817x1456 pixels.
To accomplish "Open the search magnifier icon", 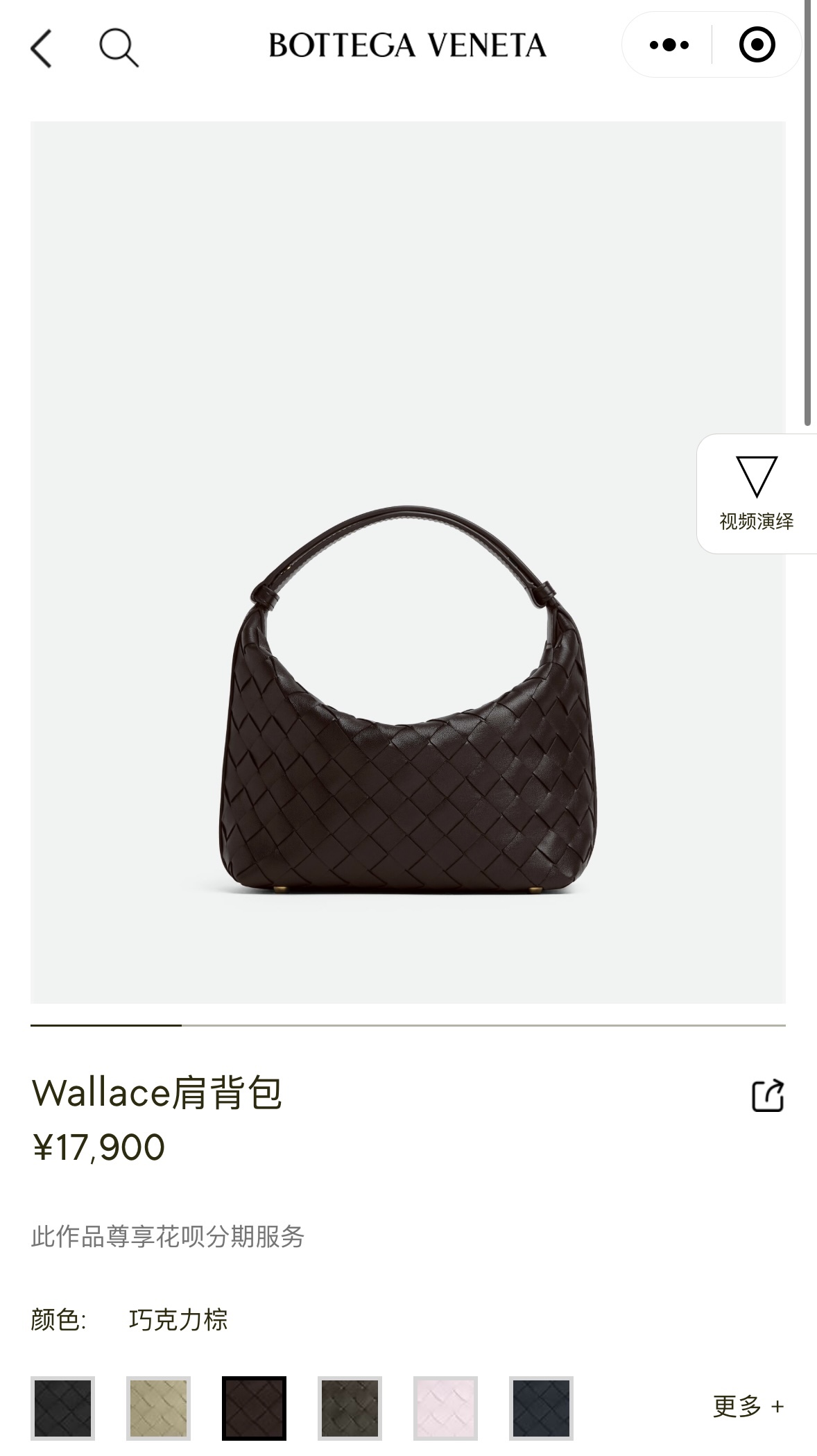I will [x=119, y=47].
